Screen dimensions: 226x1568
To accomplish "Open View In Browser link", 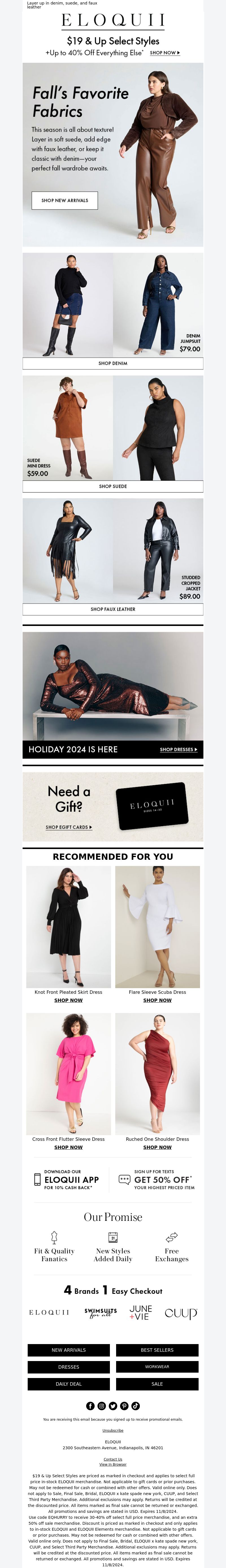I will (x=113, y=1465).
